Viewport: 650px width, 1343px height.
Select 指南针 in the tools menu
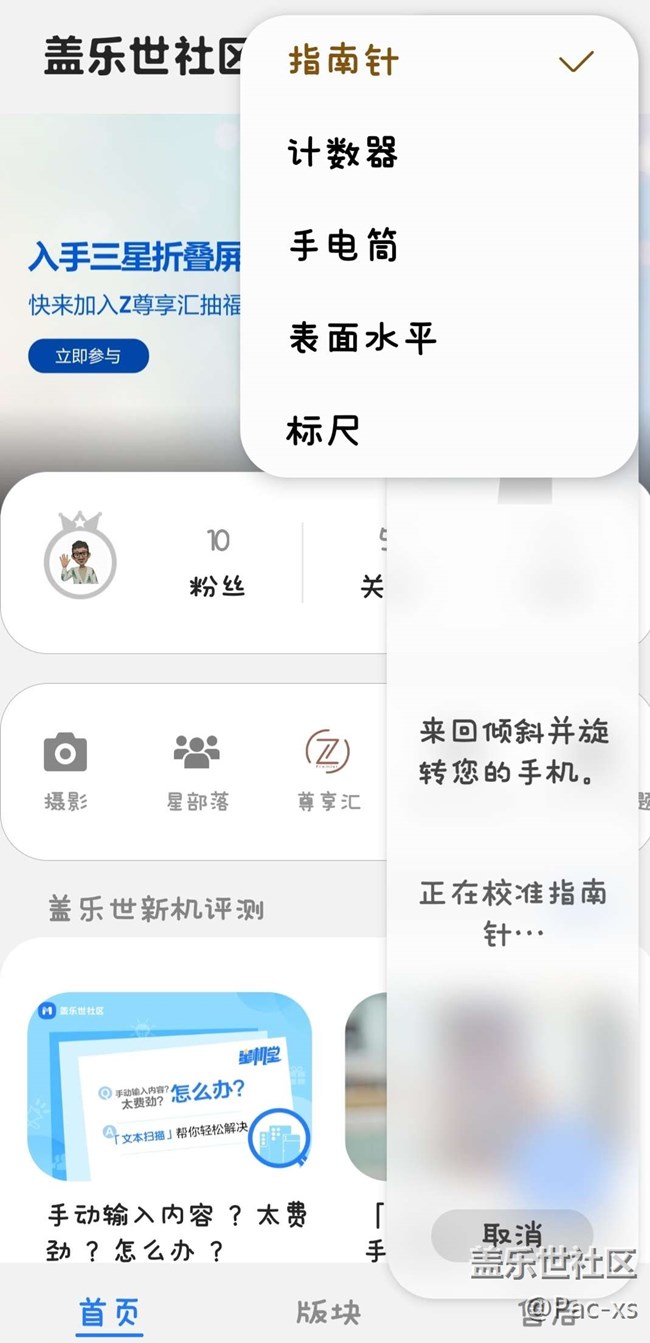coord(343,62)
